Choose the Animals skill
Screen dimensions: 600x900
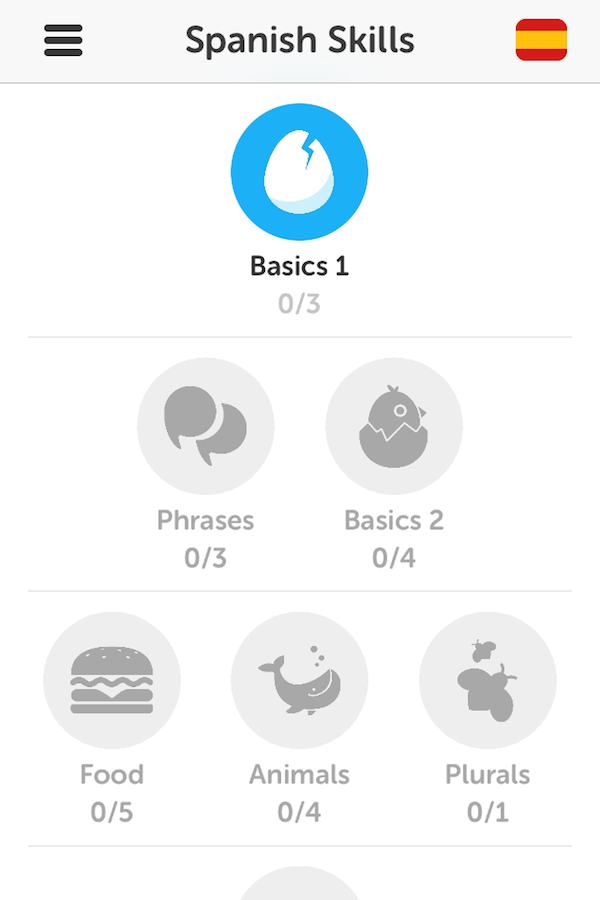pos(299,681)
